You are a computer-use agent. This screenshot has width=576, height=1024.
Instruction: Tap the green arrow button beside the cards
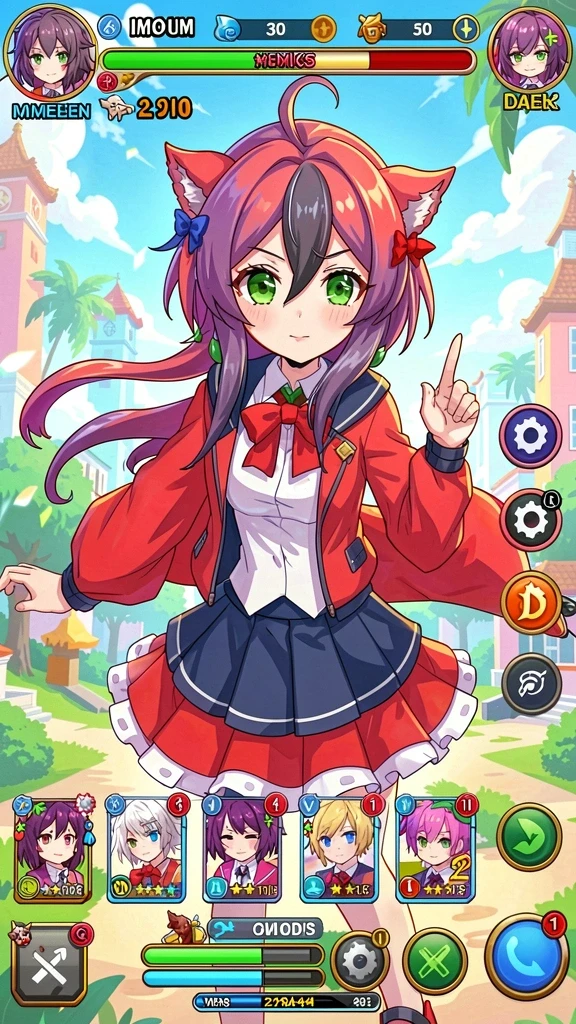pos(529,836)
